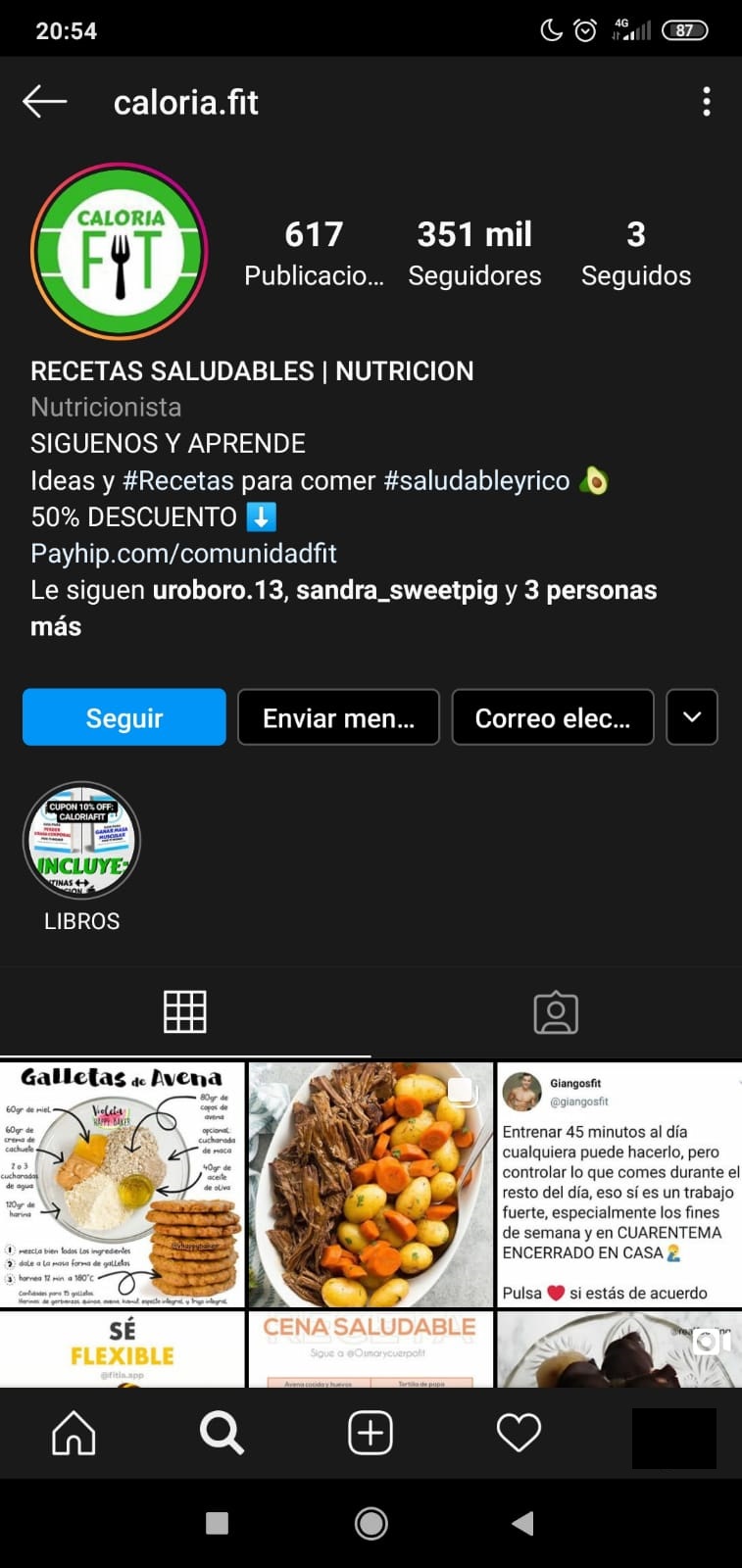Open the Payhip.com/comunidadfit link

click(x=183, y=554)
